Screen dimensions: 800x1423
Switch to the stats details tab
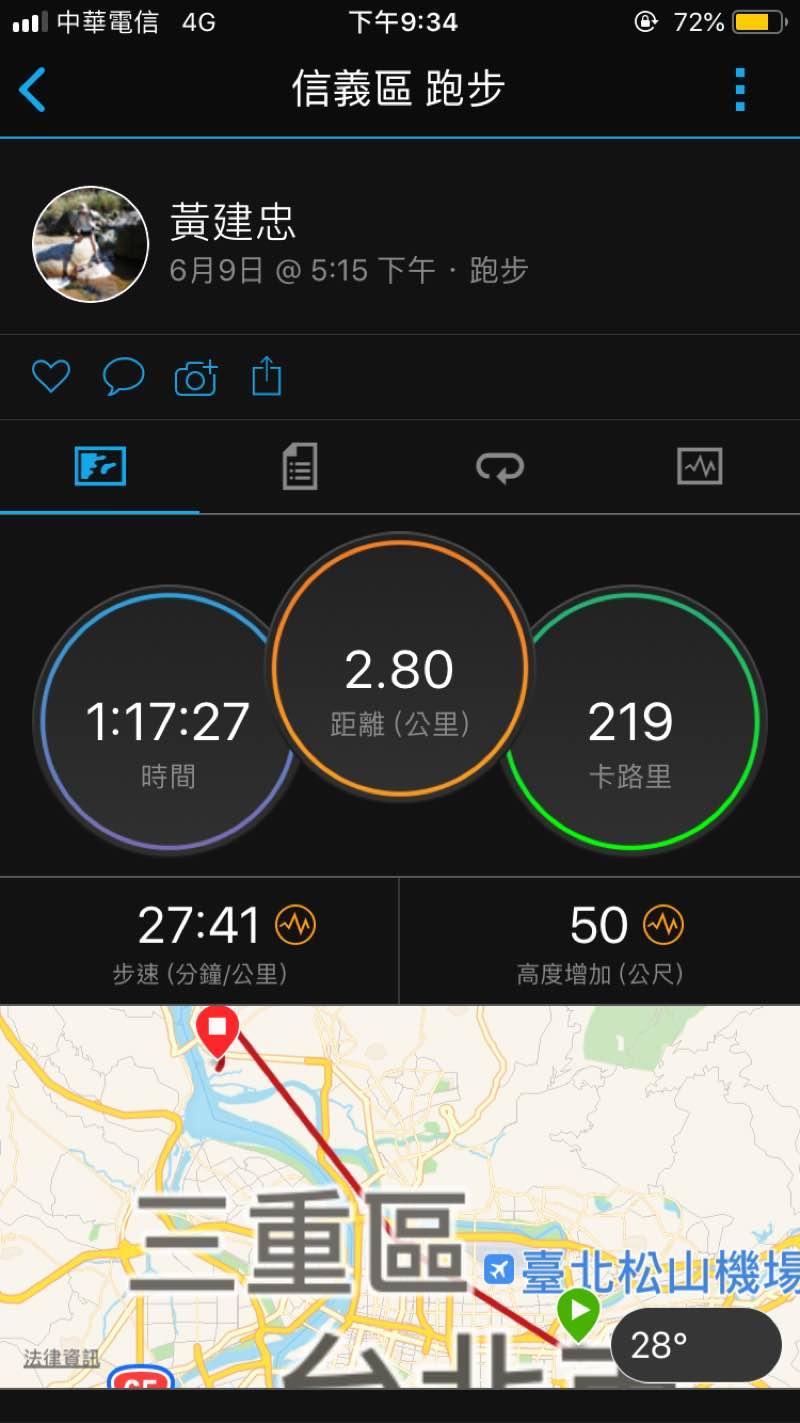point(300,466)
